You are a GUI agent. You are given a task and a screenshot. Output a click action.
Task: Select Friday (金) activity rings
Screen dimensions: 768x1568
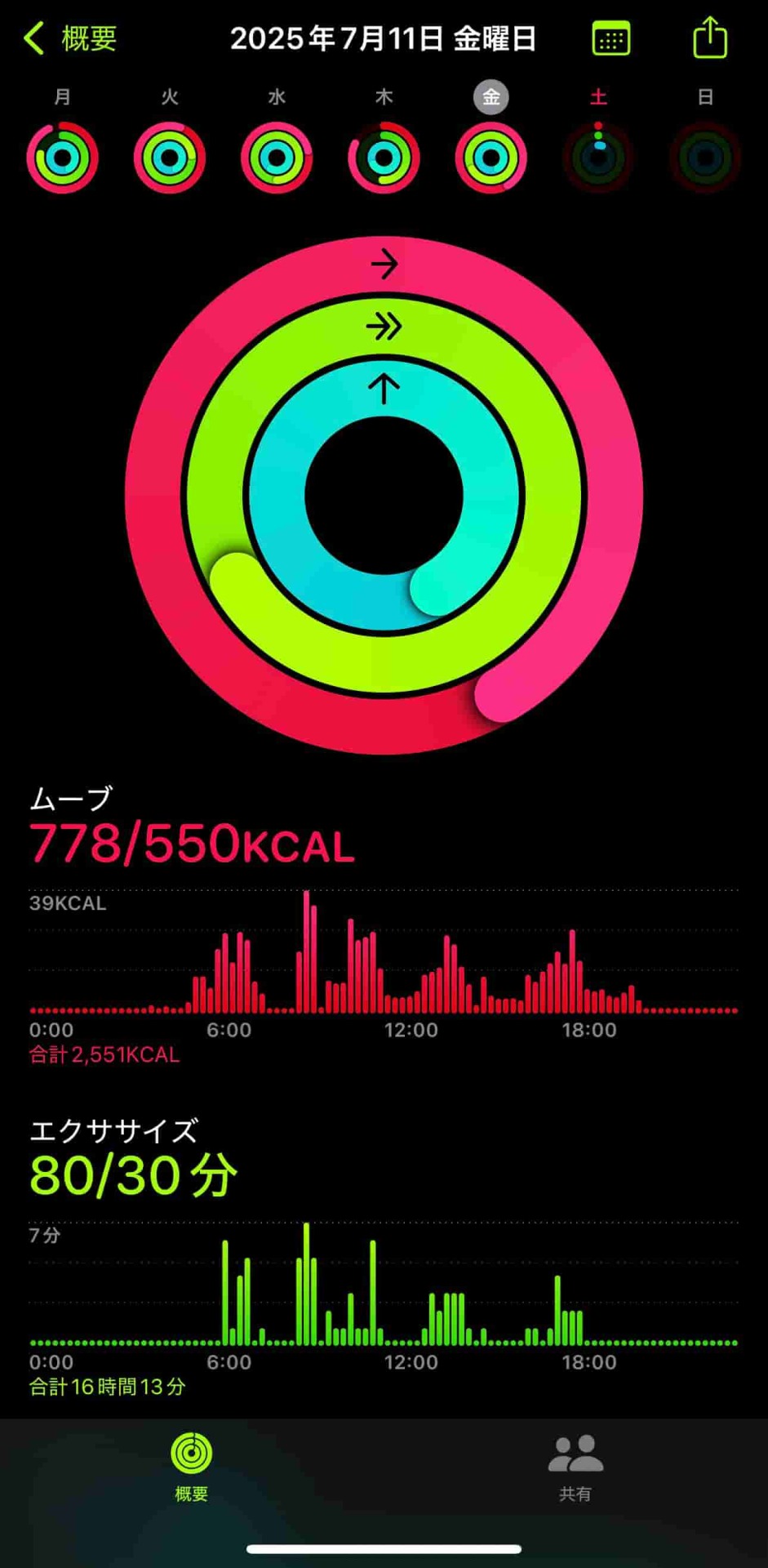(491, 157)
